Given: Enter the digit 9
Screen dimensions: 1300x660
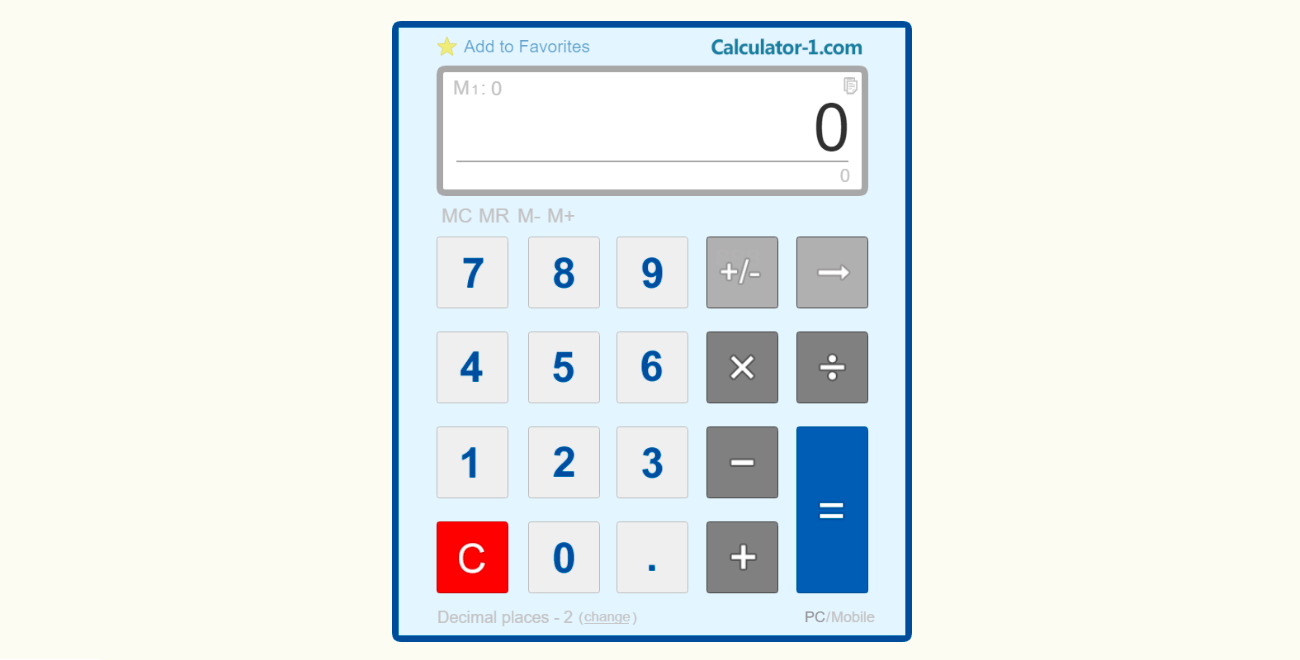Looking at the screenshot, I should click(x=652, y=272).
